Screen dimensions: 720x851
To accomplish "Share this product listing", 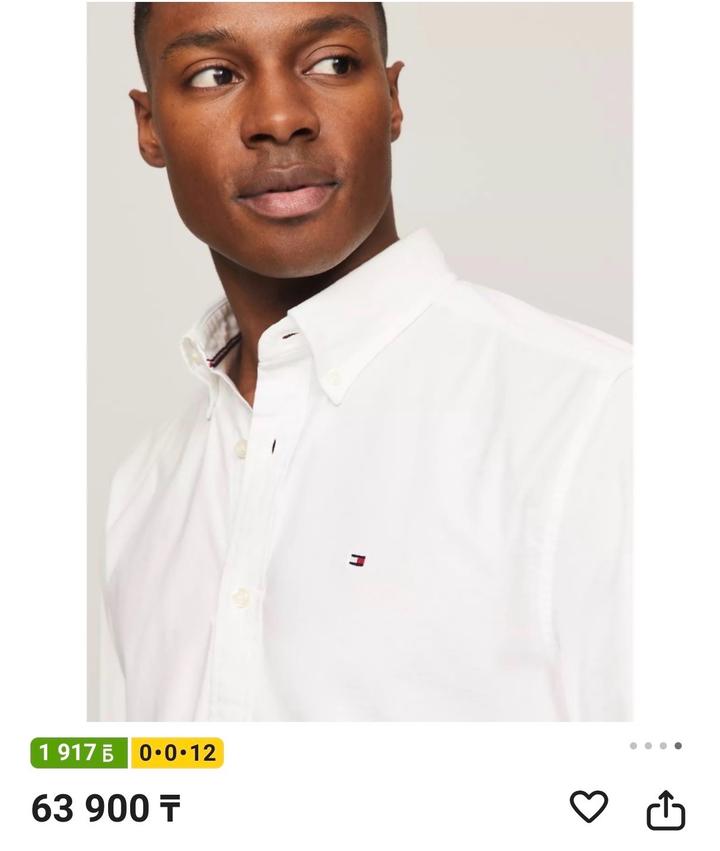I will [x=666, y=809].
